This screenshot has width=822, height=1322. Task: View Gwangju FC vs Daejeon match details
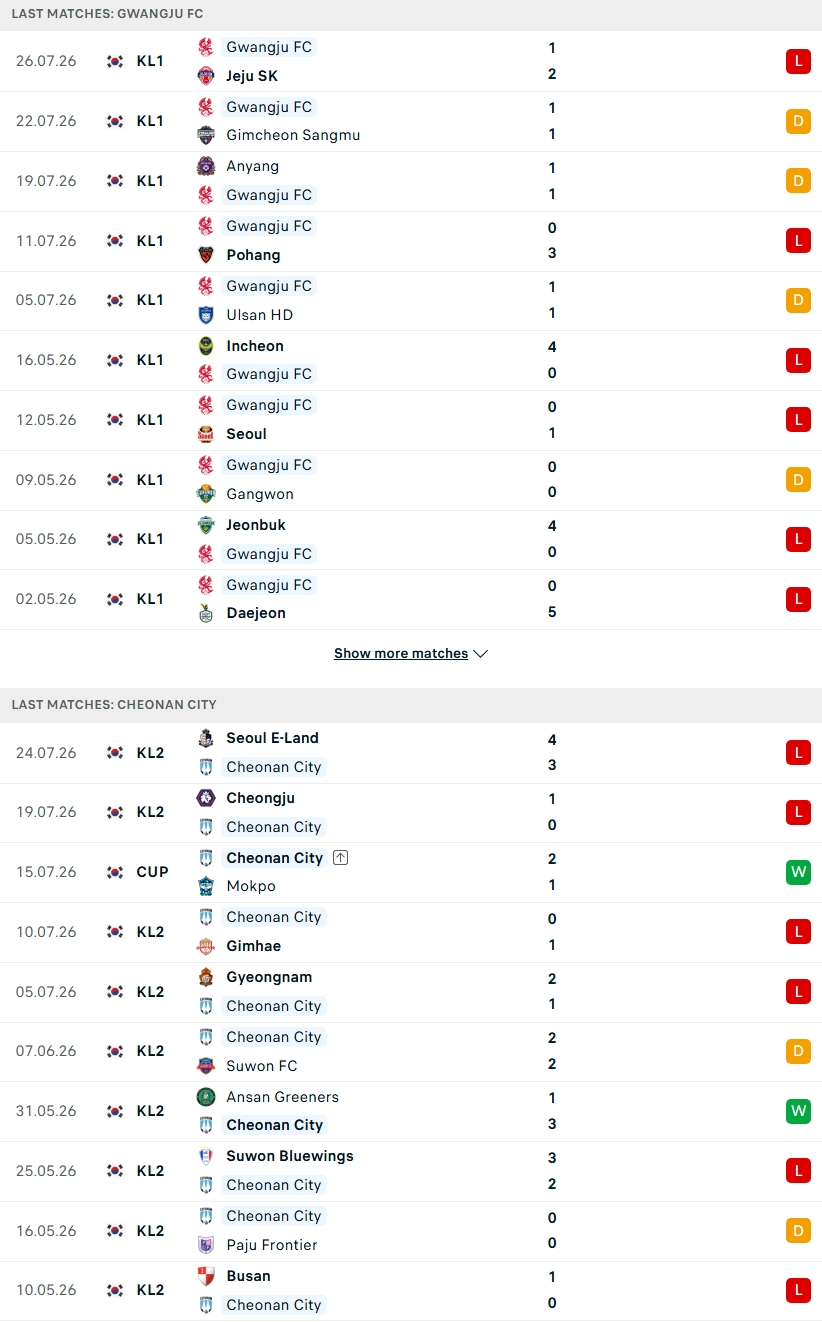click(411, 599)
